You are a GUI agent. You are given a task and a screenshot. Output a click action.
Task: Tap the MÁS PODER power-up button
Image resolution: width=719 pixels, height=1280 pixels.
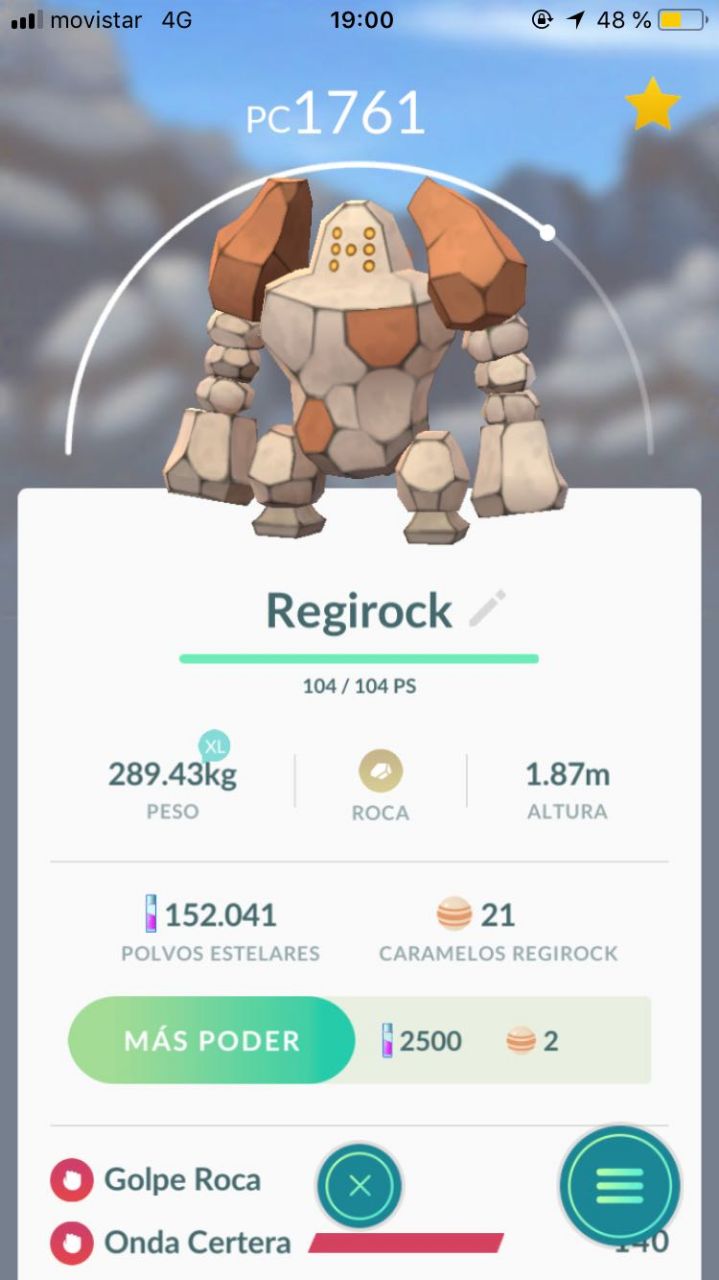tap(212, 1040)
